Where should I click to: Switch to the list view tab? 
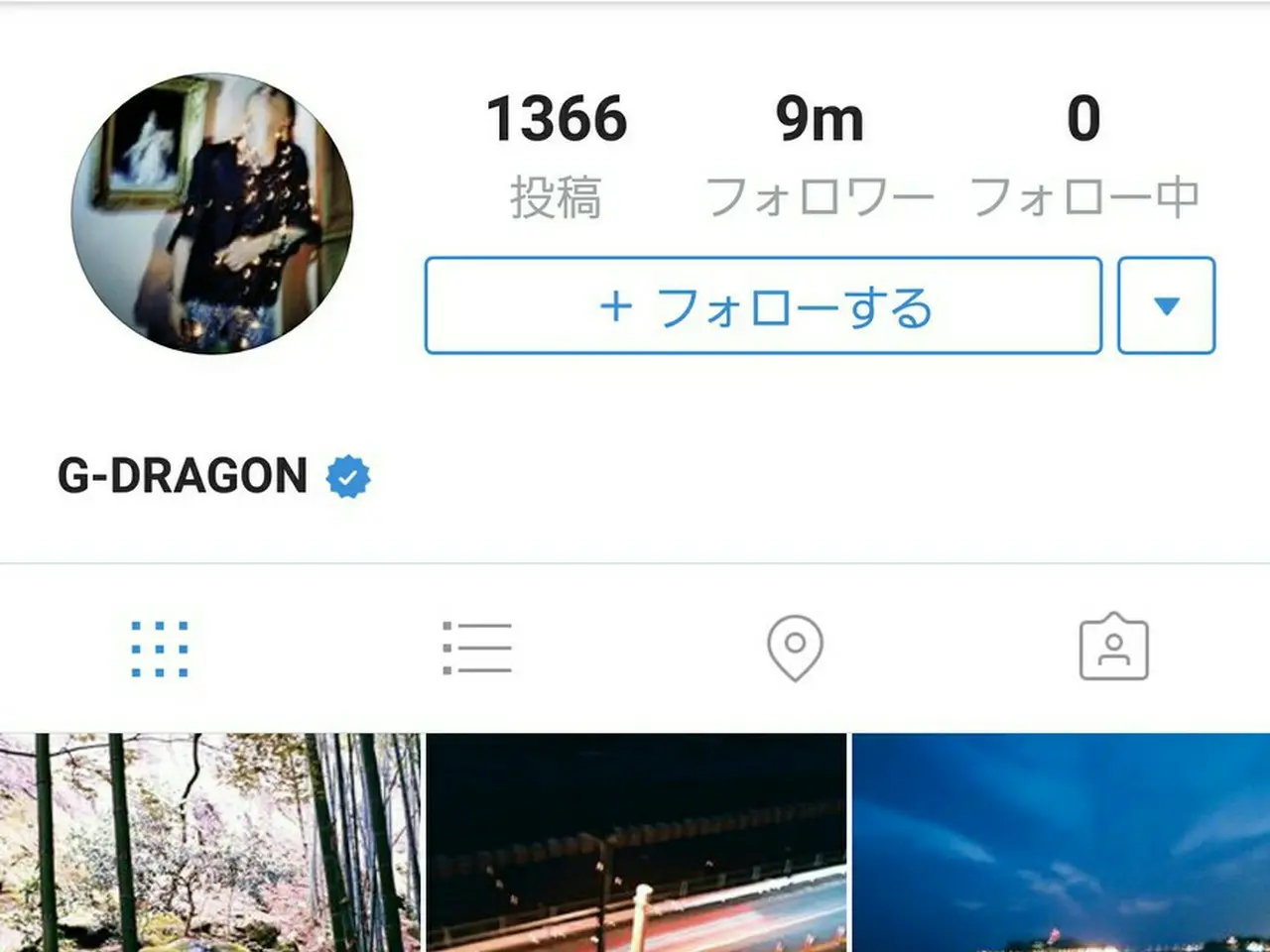point(477,649)
